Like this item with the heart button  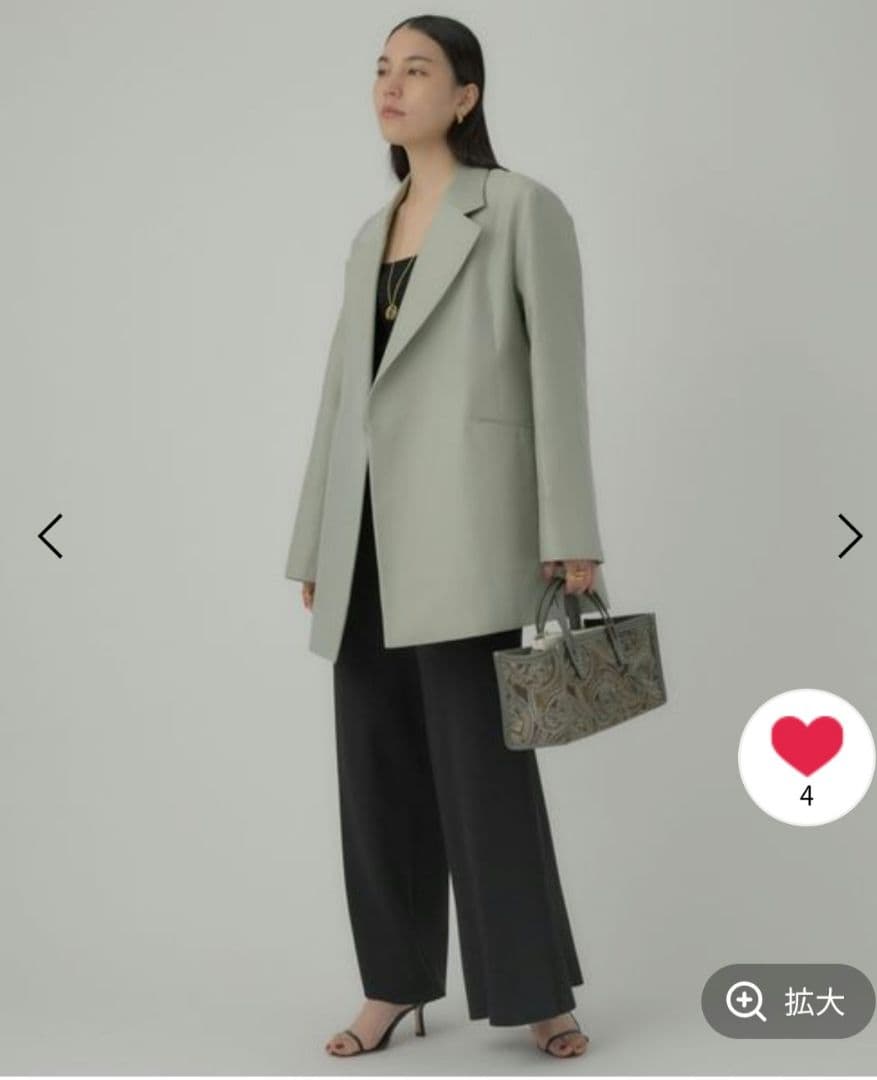pyautogui.click(x=807, y=757)
